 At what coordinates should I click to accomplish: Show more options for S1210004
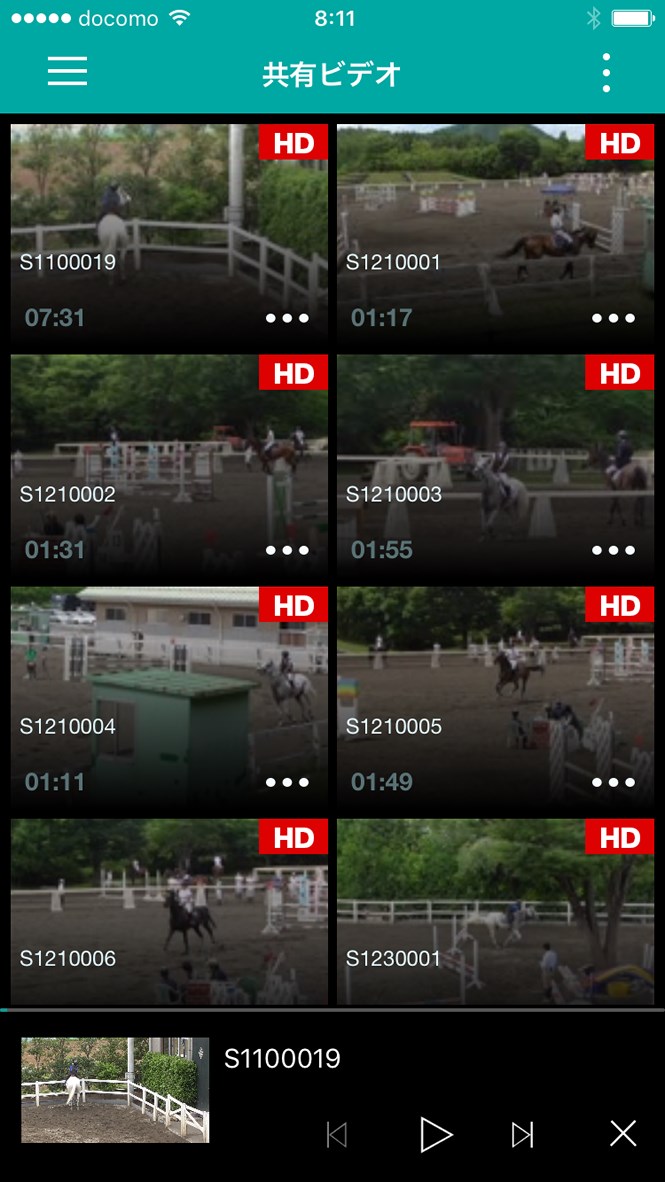(288, 782)
